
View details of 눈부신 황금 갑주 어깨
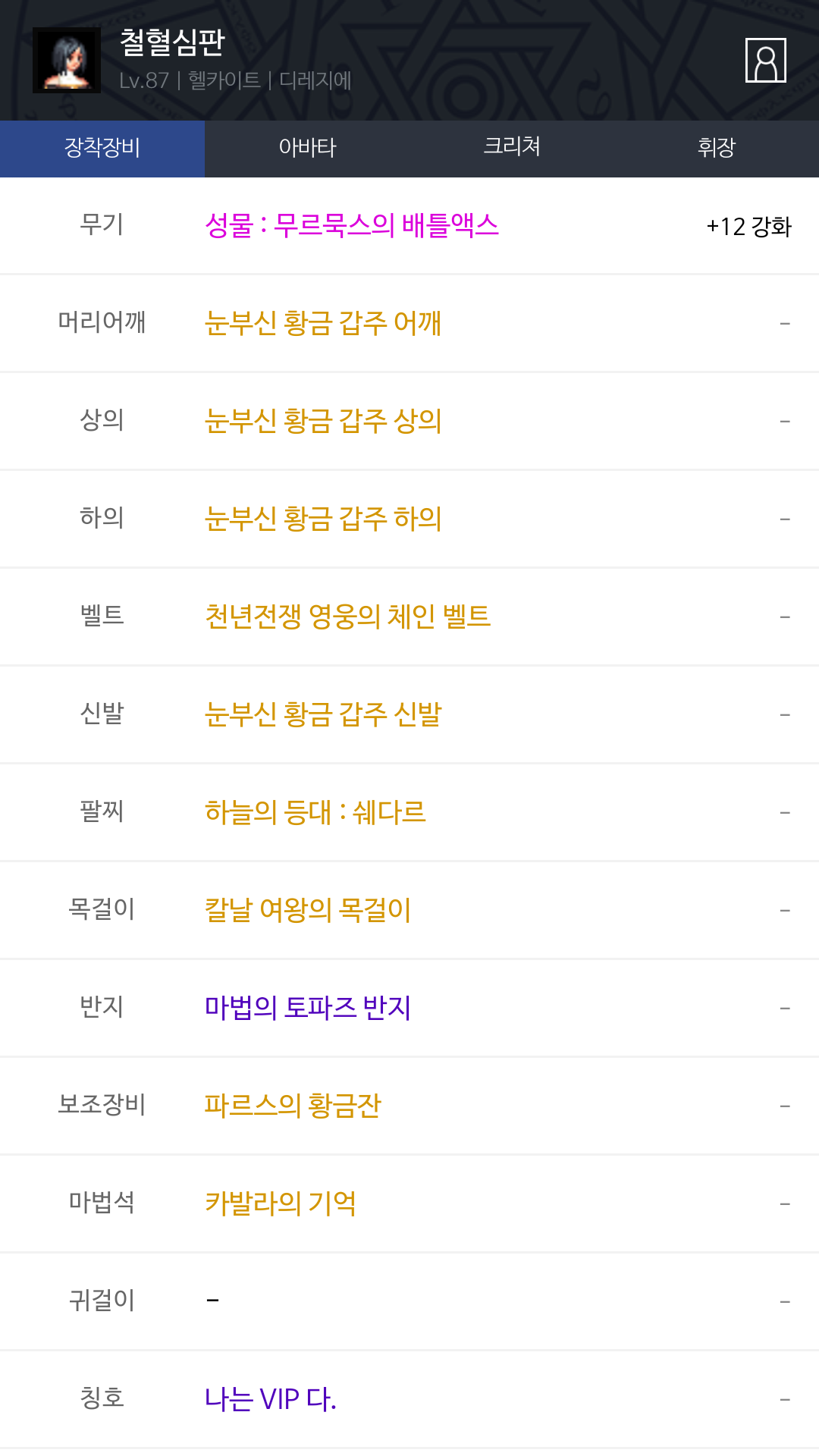(x=323, y=323)
